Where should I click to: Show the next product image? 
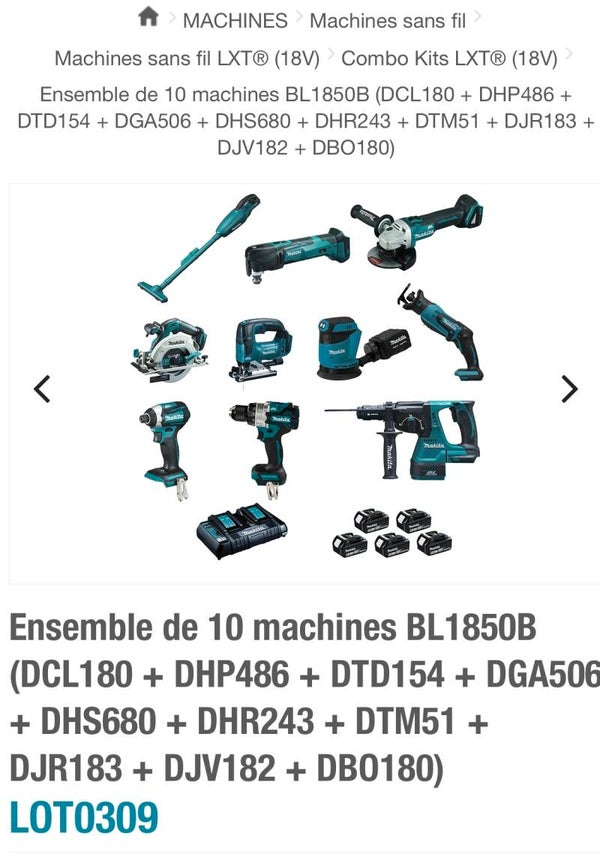pos(569,388)
